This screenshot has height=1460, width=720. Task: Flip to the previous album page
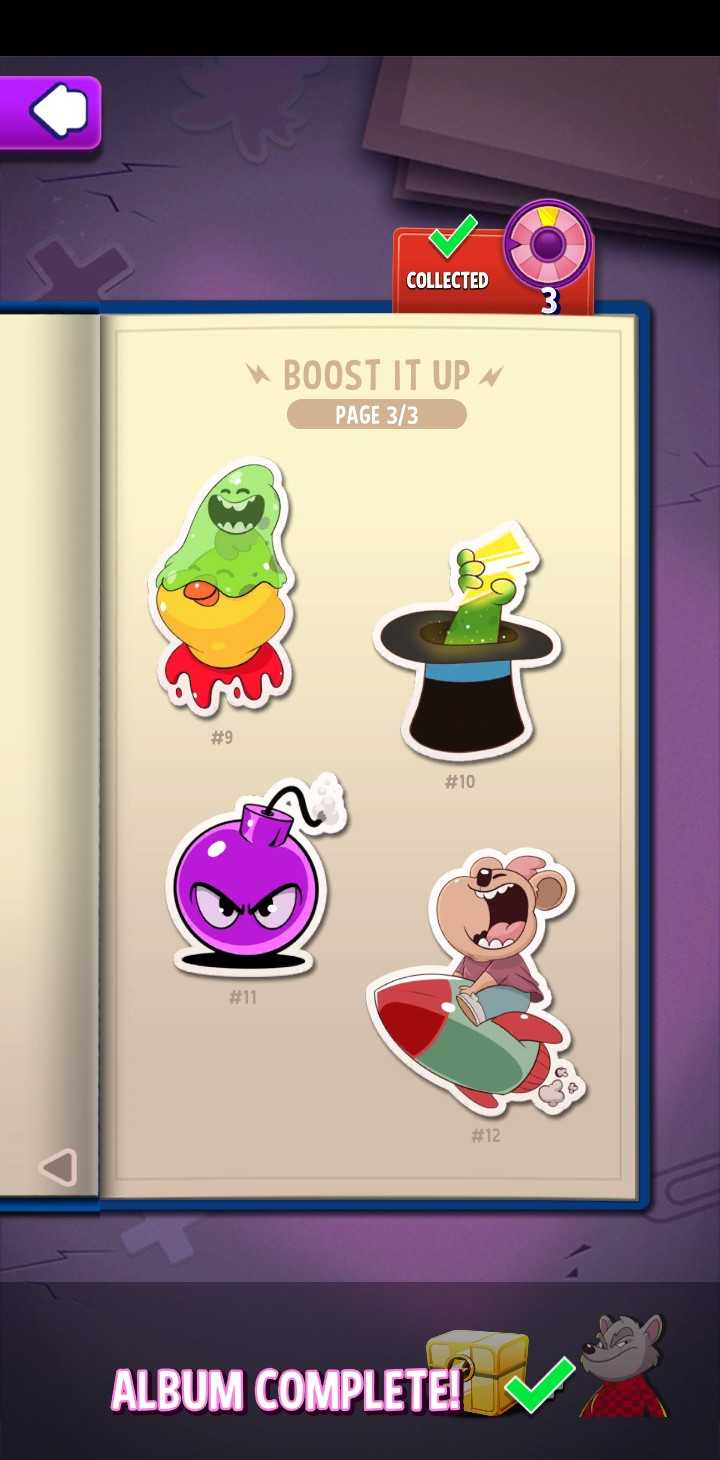(58, 1167)
